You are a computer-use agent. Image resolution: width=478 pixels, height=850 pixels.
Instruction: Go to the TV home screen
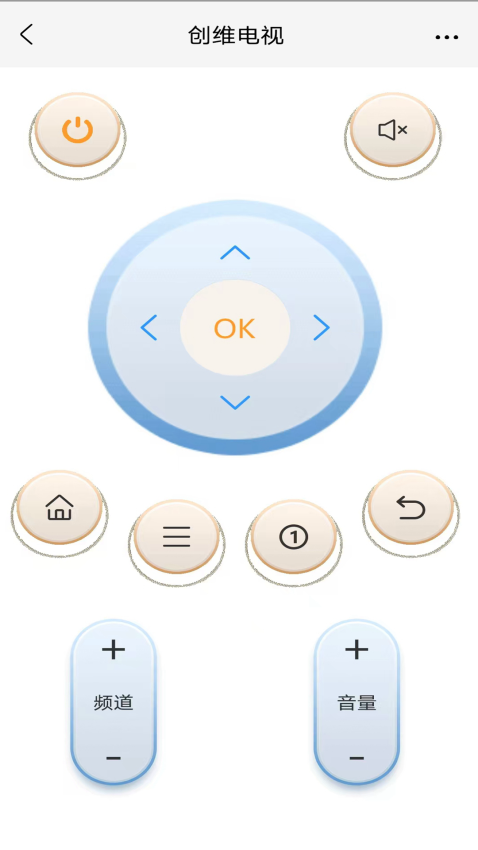[60, 508]
